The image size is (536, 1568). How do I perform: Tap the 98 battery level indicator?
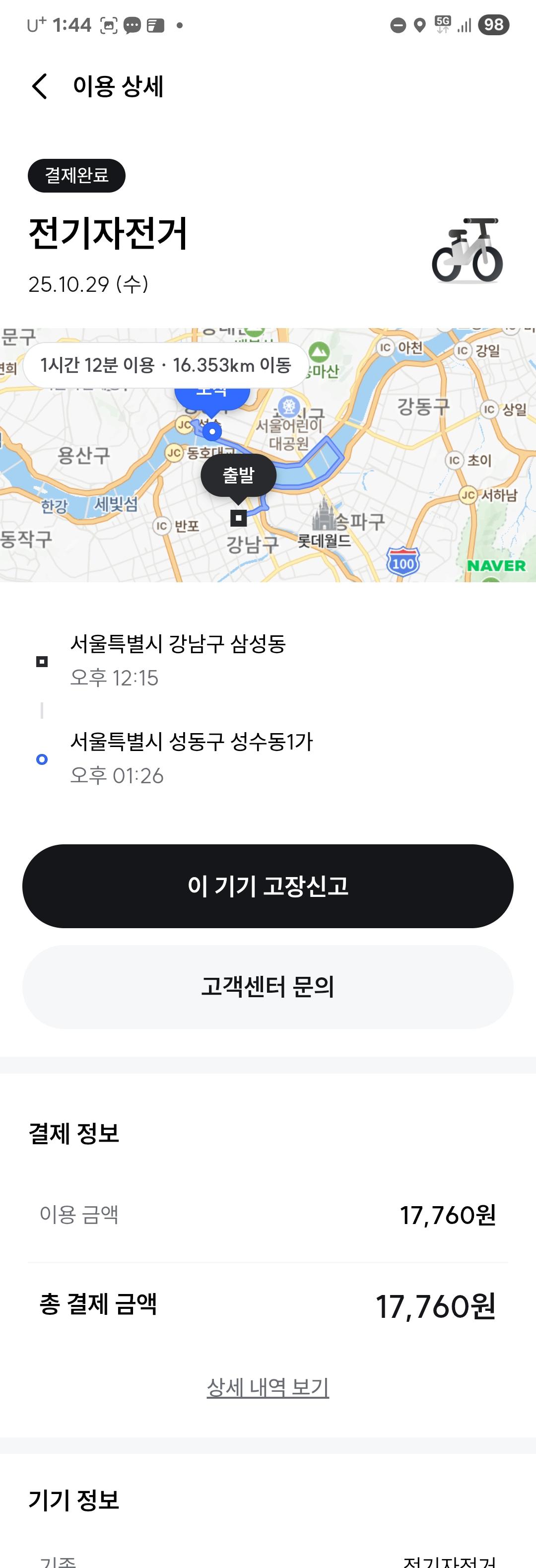pos(493,24)
